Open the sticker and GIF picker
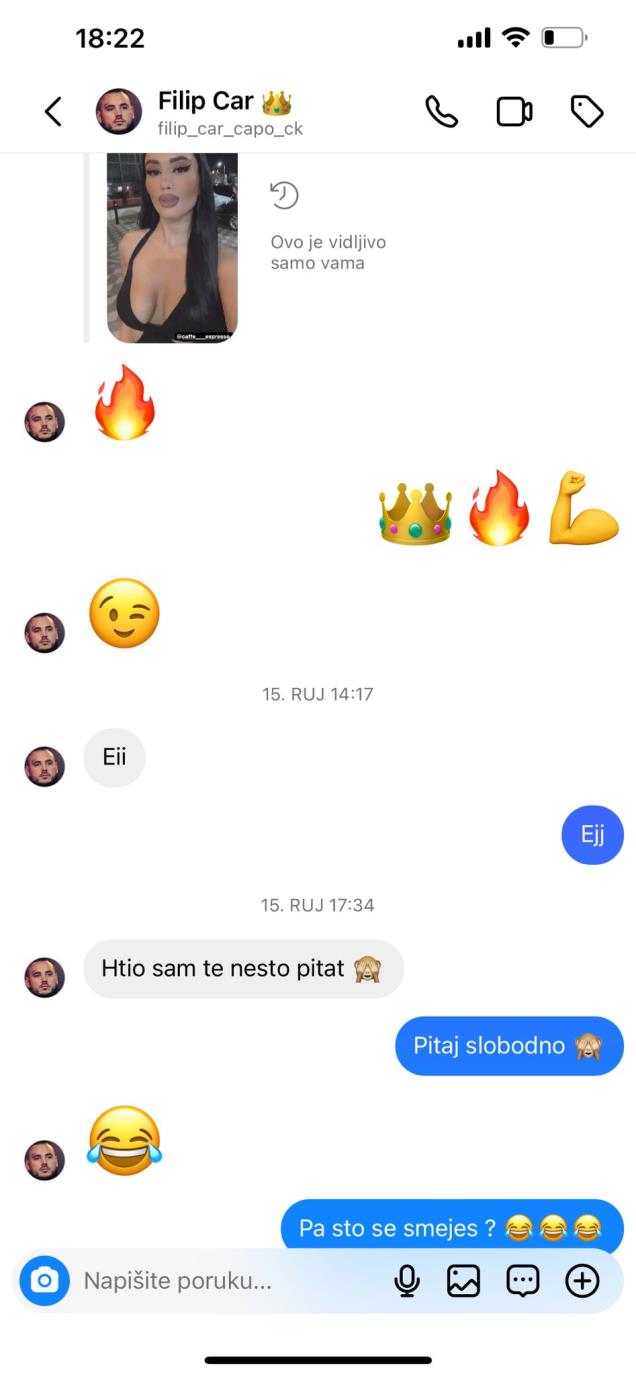Image resolution: width=636 pixels, height=1376 pixels. (x=523, y=1281)
